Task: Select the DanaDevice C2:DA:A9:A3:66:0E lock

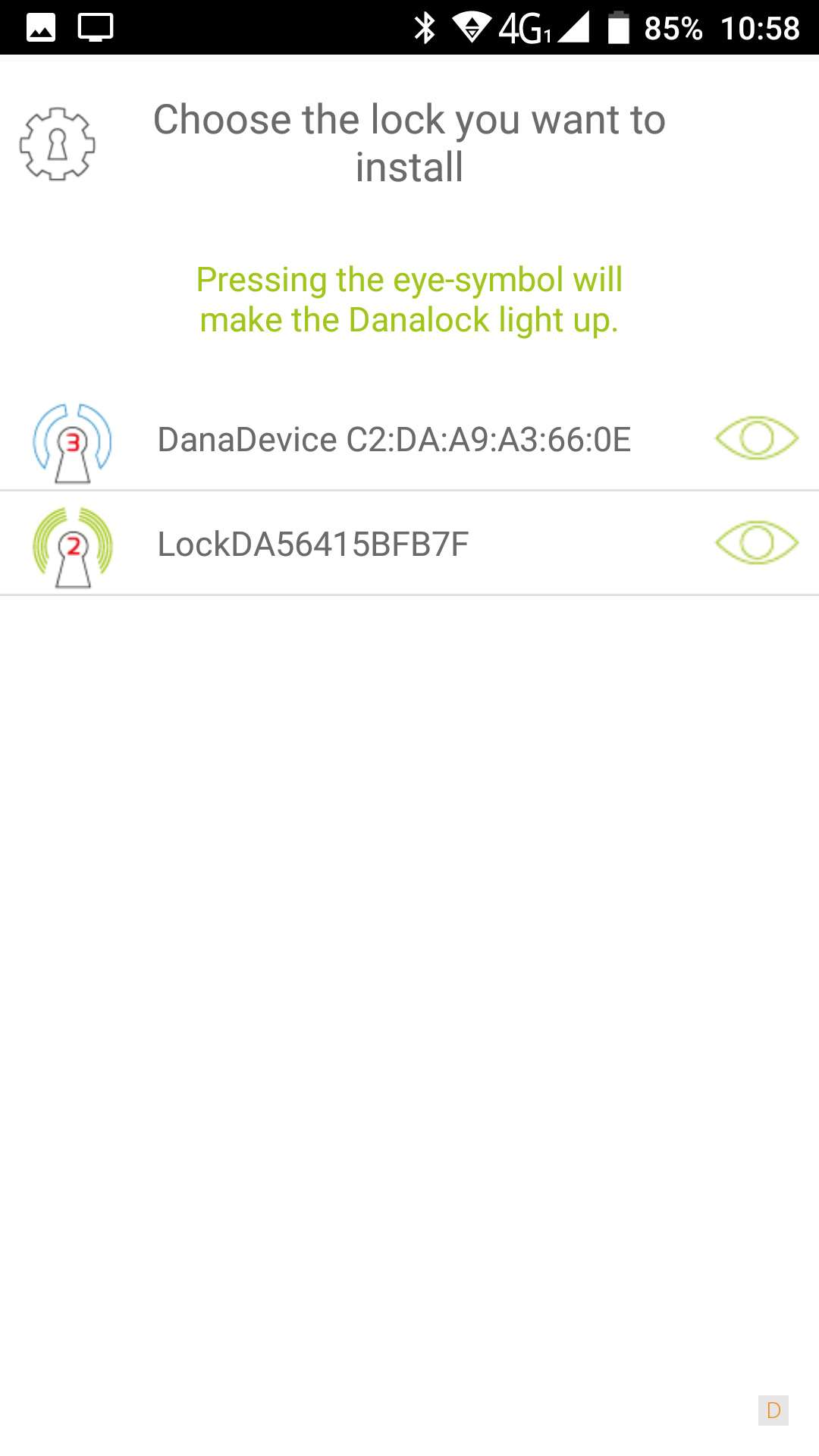Action: [394, 440]
